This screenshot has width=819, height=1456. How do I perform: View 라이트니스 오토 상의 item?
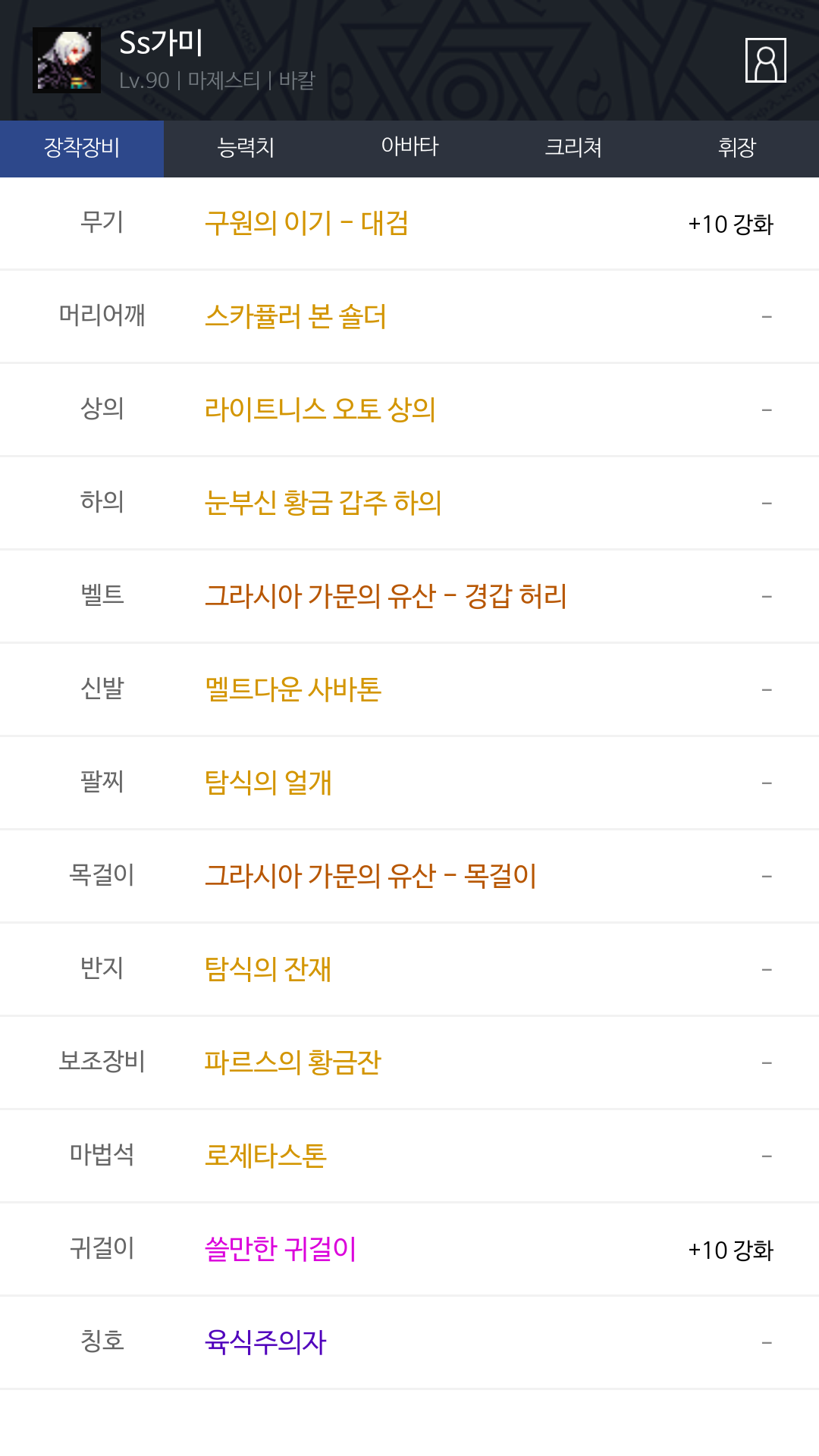320,409
